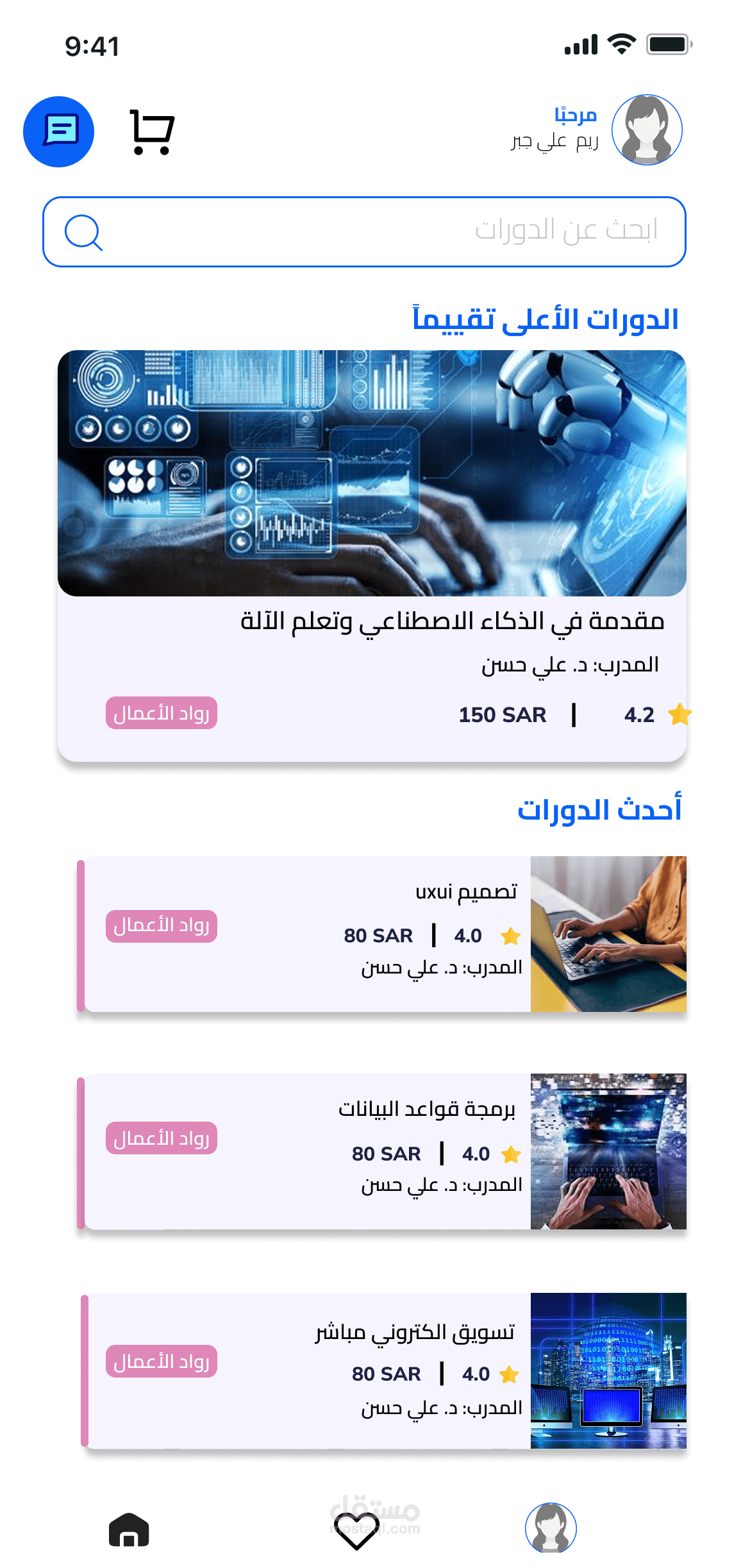Tap رواد الأعمال tag on برمجة قواعد البيانات

pos(162,1138)
